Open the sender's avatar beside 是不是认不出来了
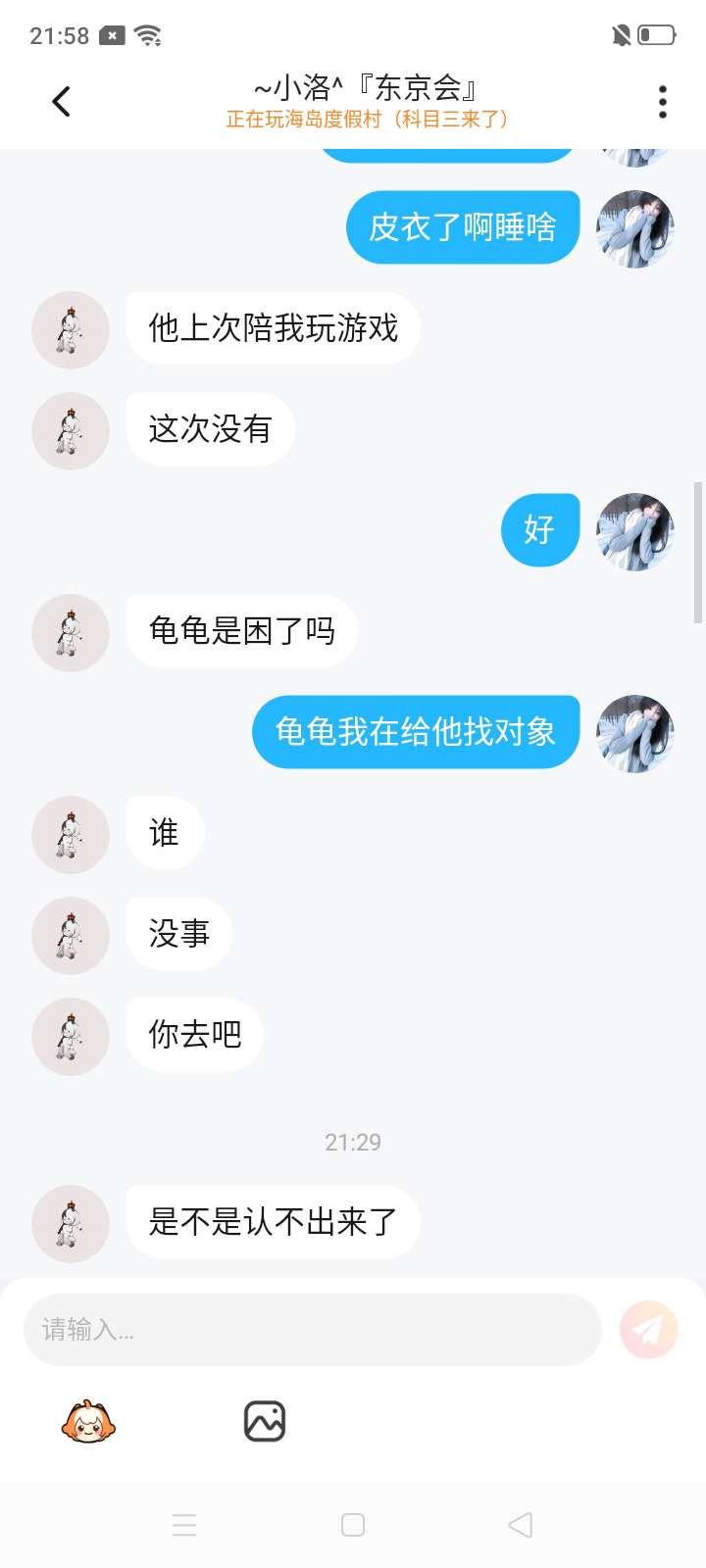Viewport: 706px width, 1568px height. pos(70,1223)
